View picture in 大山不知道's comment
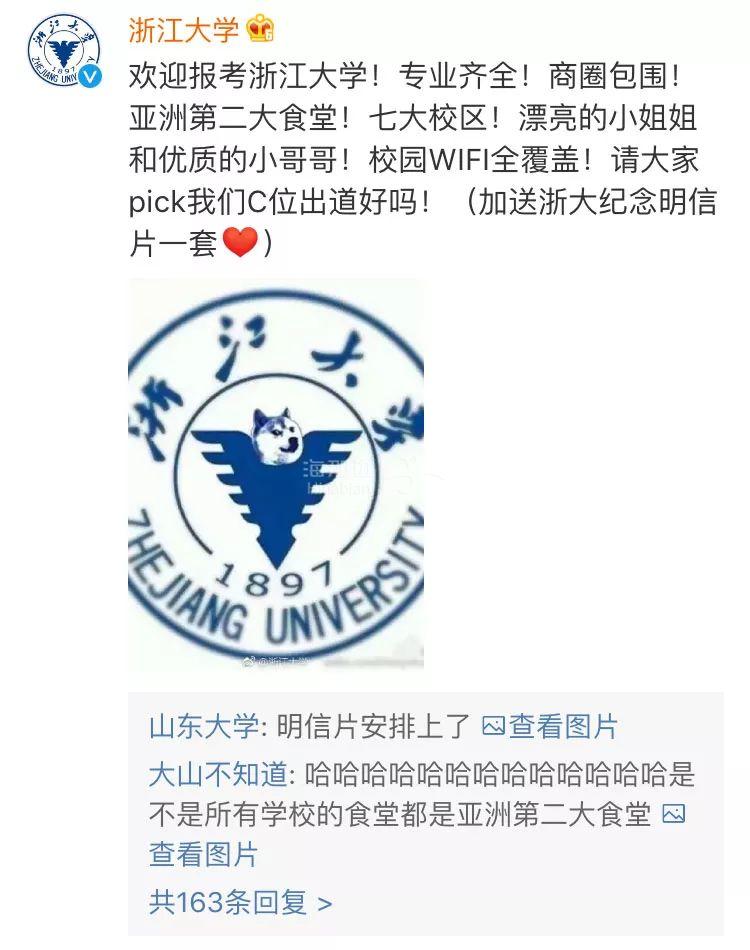Image resolution: width=750 pixels, height=950 pixels. 204,854
